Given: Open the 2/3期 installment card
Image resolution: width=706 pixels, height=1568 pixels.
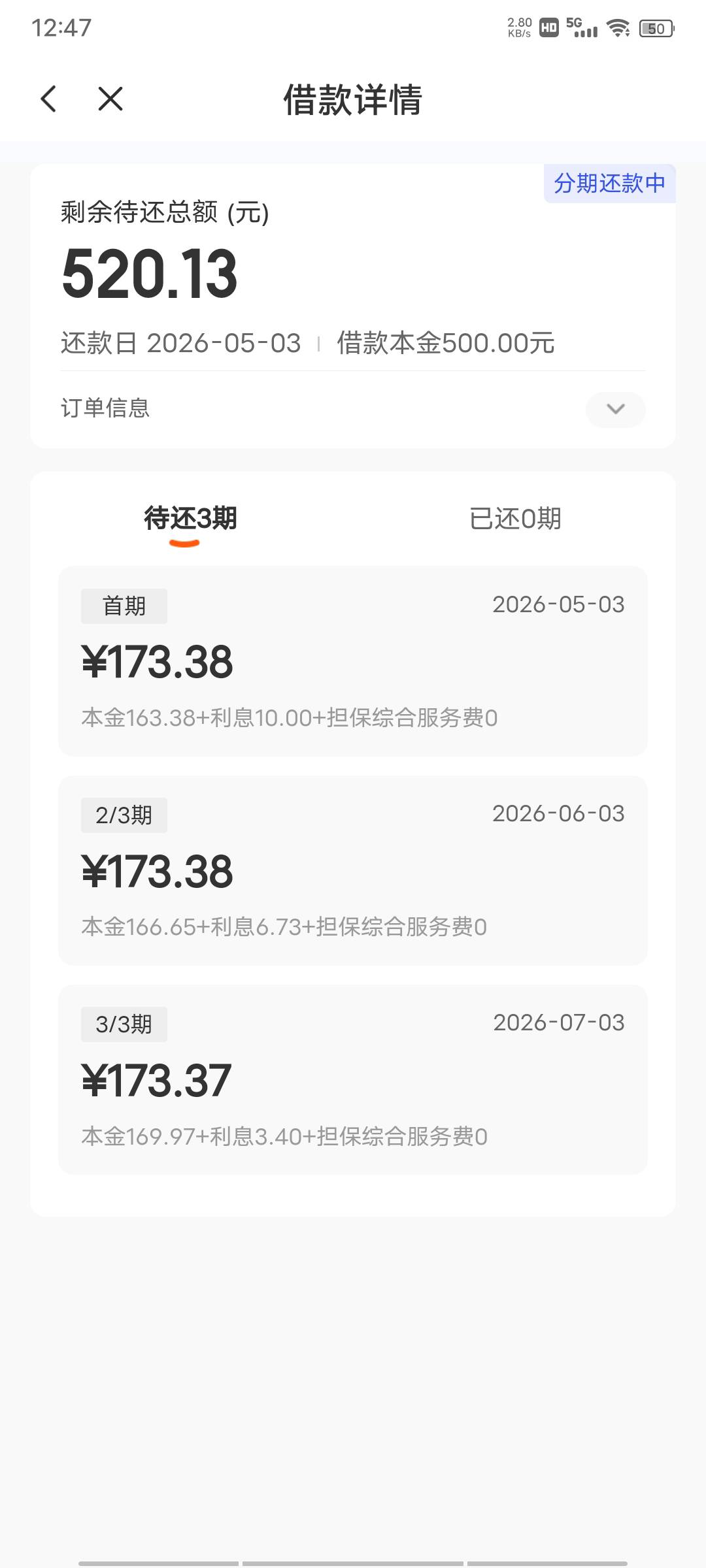Looking at the screenshot, I should click(353, 870).
